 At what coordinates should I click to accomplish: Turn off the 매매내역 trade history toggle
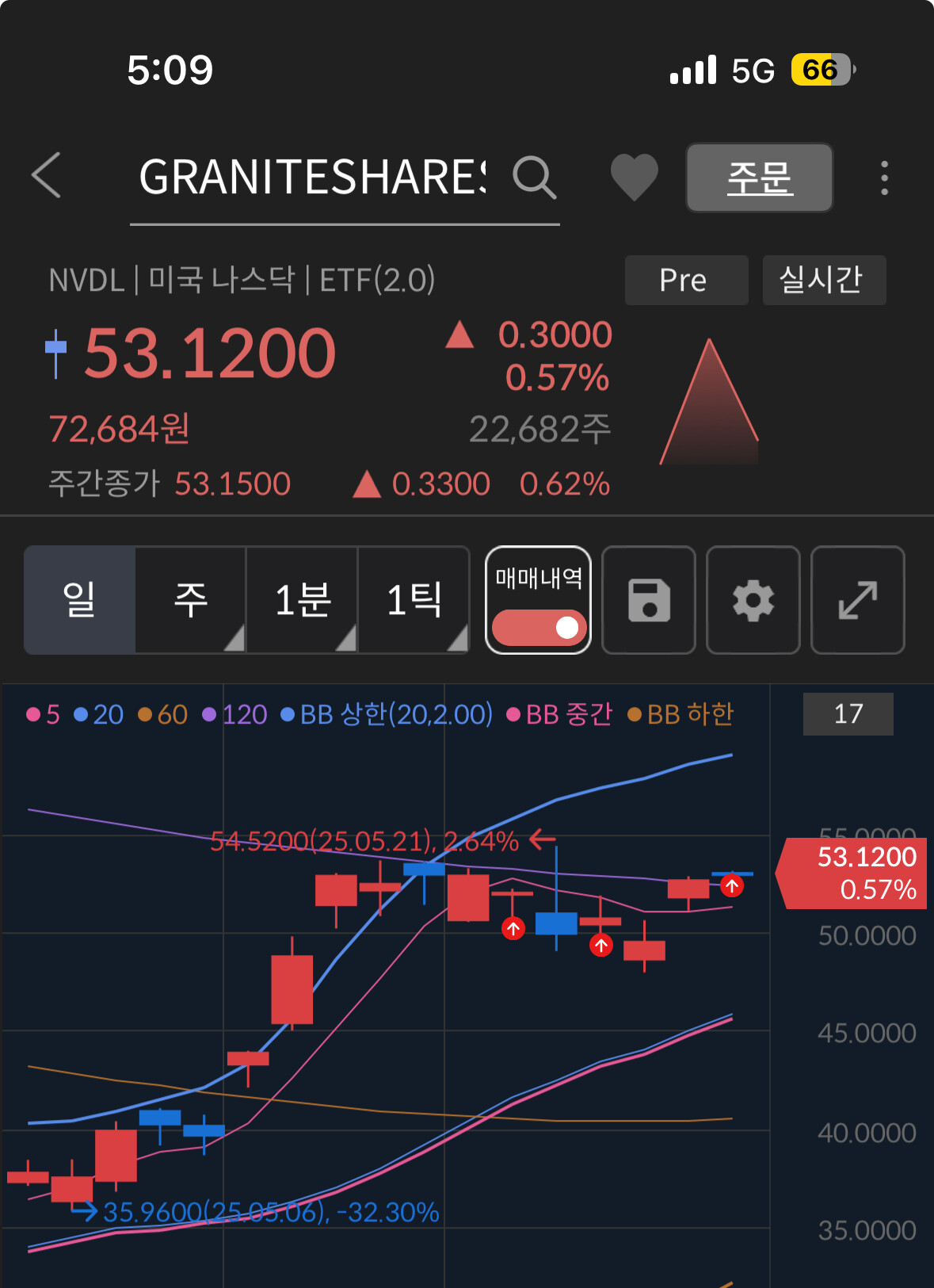tap(539, 627)
